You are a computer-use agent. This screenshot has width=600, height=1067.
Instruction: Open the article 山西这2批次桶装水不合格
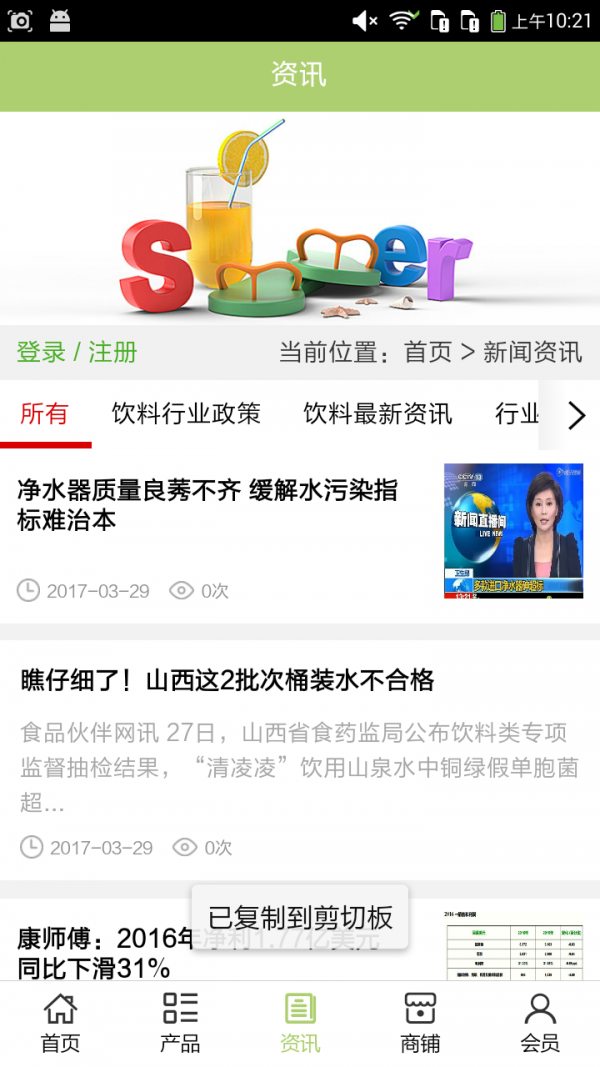(x=227, y=681)
